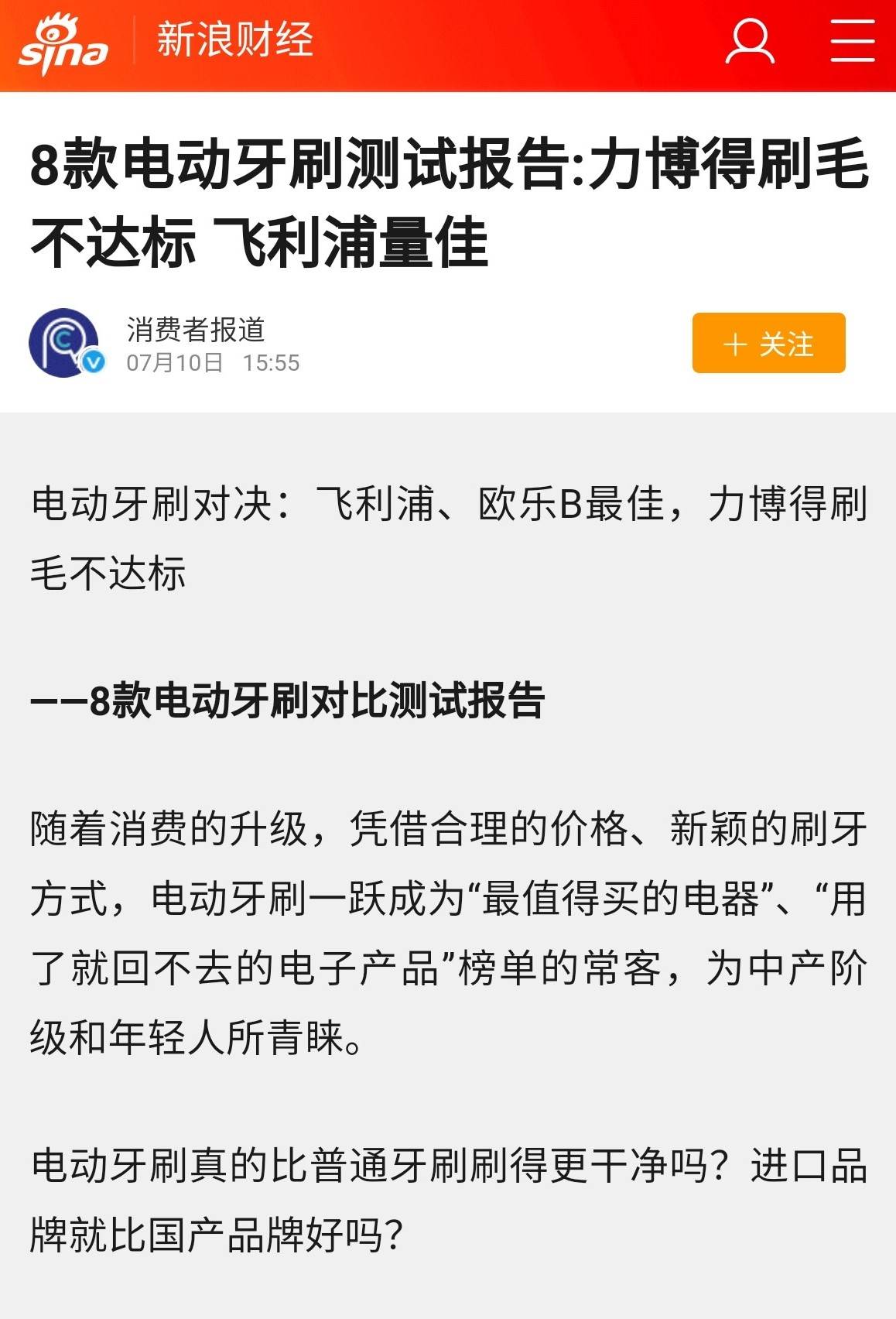
Task: Open the user account profile icon
Action: [x=749, y=42]
